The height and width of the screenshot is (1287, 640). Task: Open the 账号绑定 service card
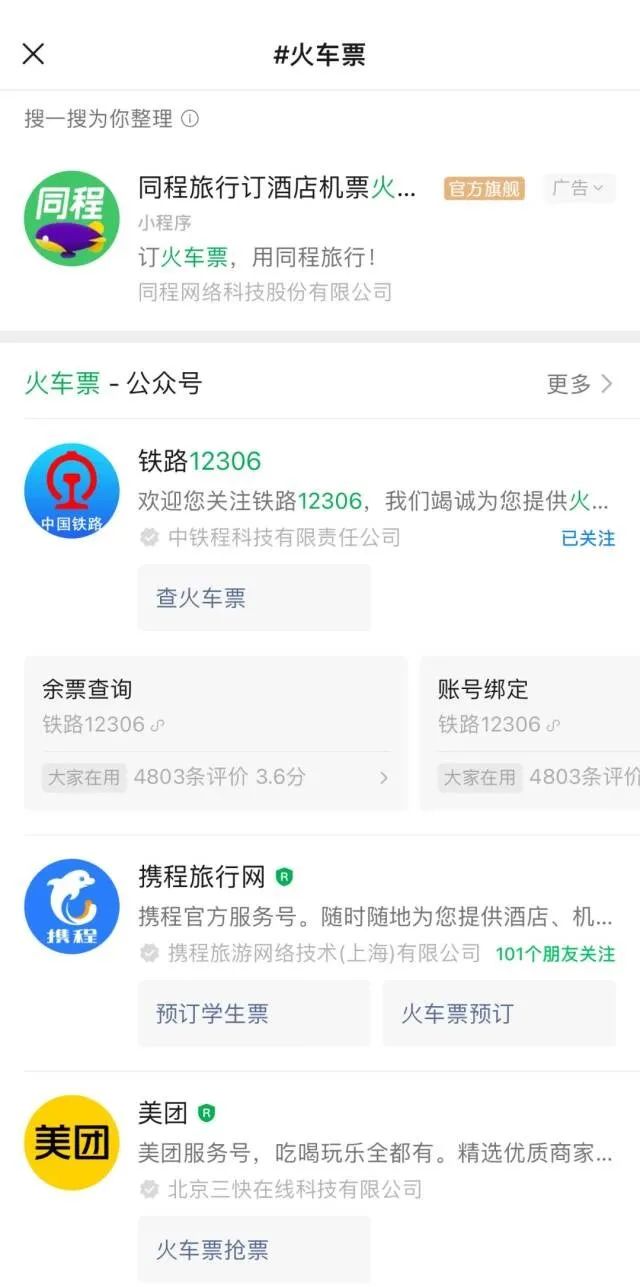point(530,733)
